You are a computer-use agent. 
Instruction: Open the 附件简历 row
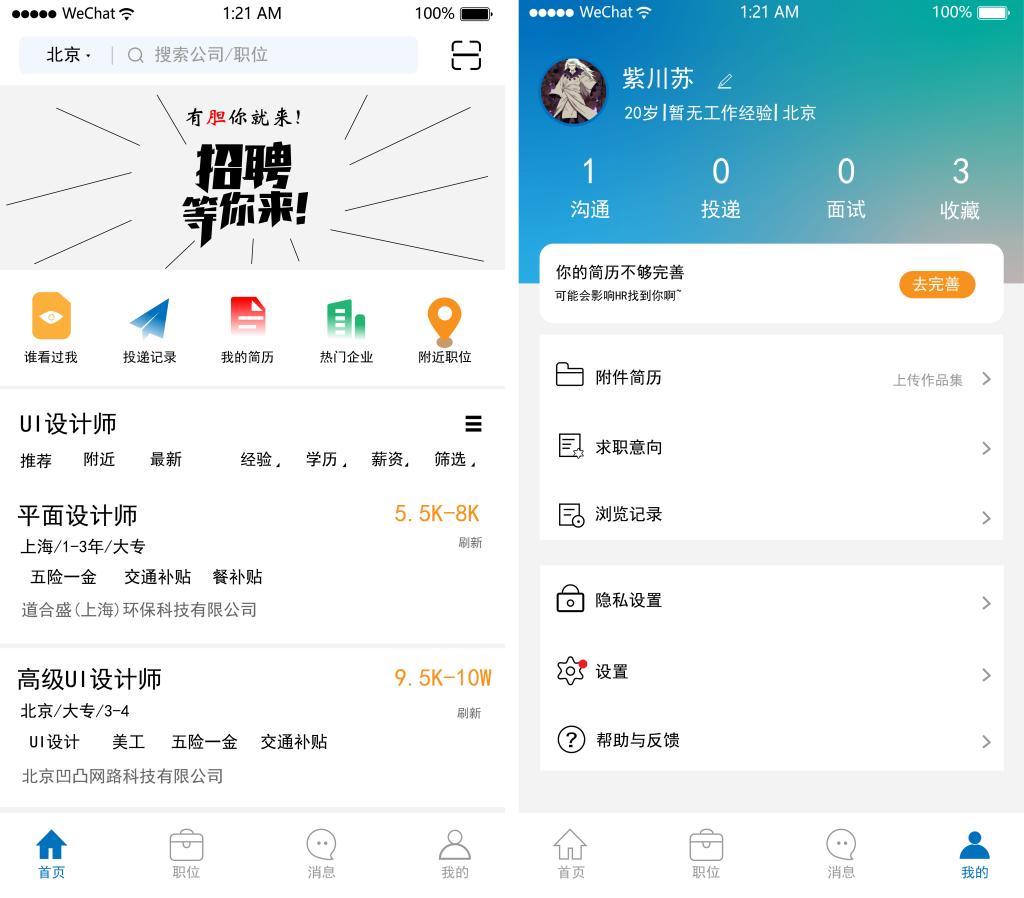click(770, 377)
